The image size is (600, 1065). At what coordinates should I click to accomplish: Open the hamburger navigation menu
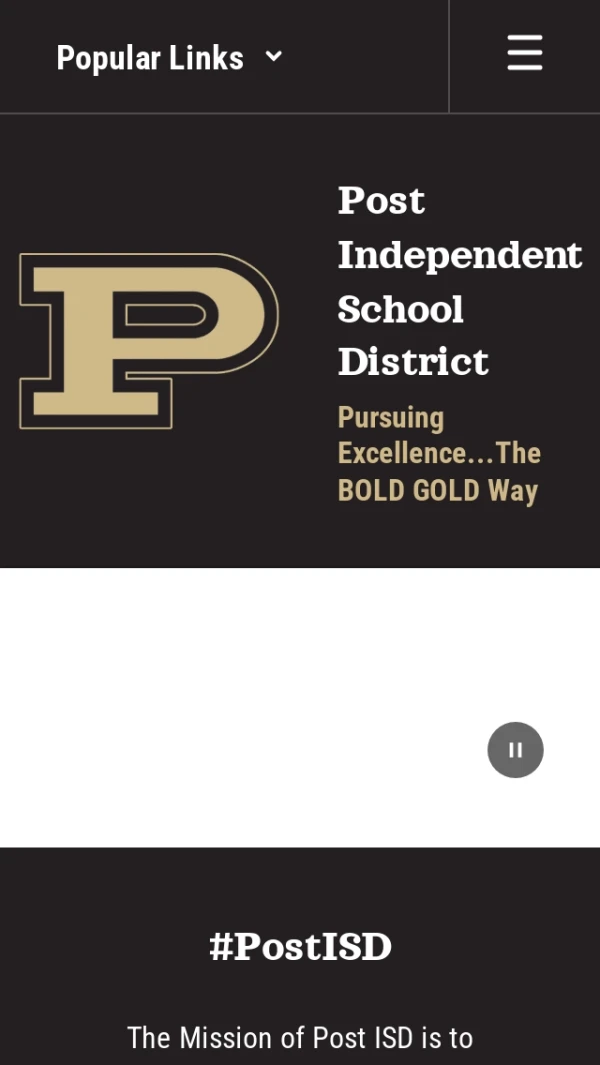point(524,53)
